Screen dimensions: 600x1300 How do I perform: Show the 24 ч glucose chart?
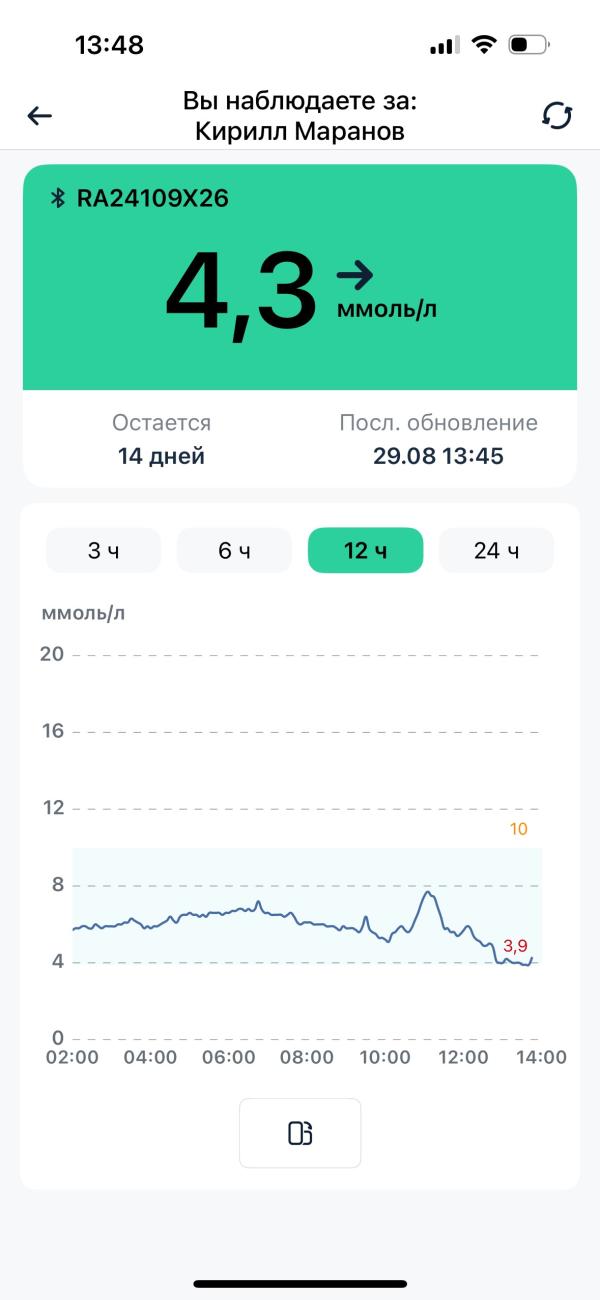coord(496,550)
